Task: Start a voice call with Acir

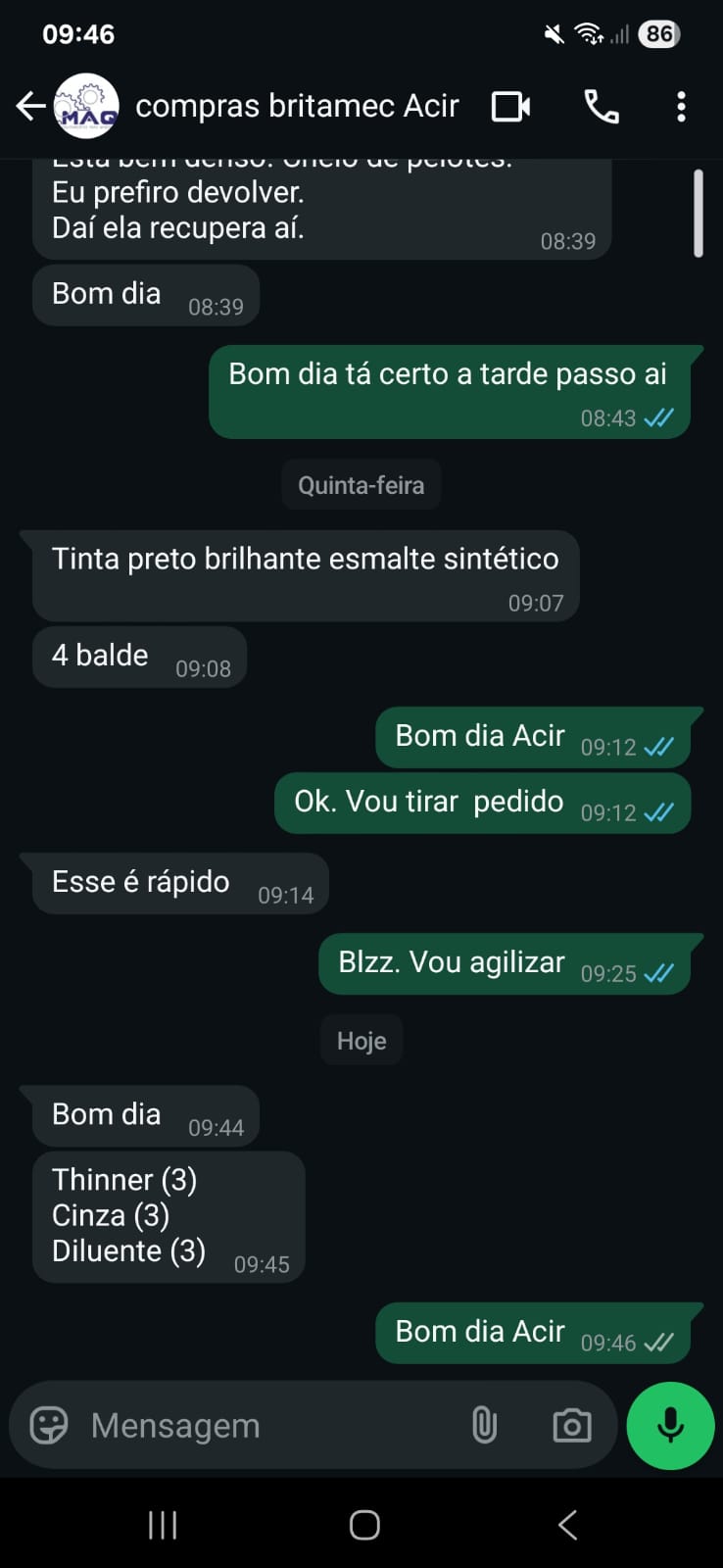Action: coord(601,106)
